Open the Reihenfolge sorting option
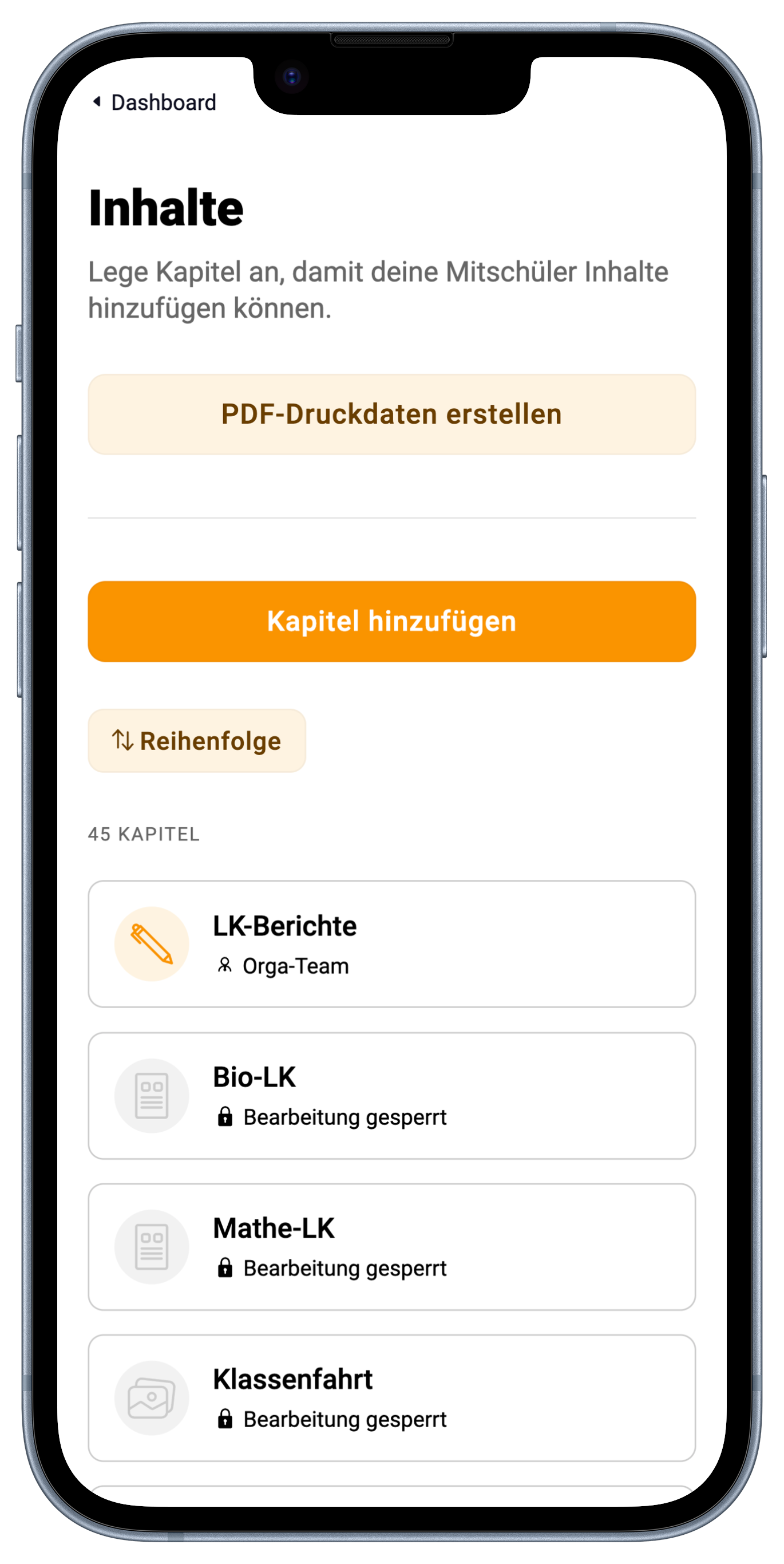784x1564 pixels. (197, 741)
